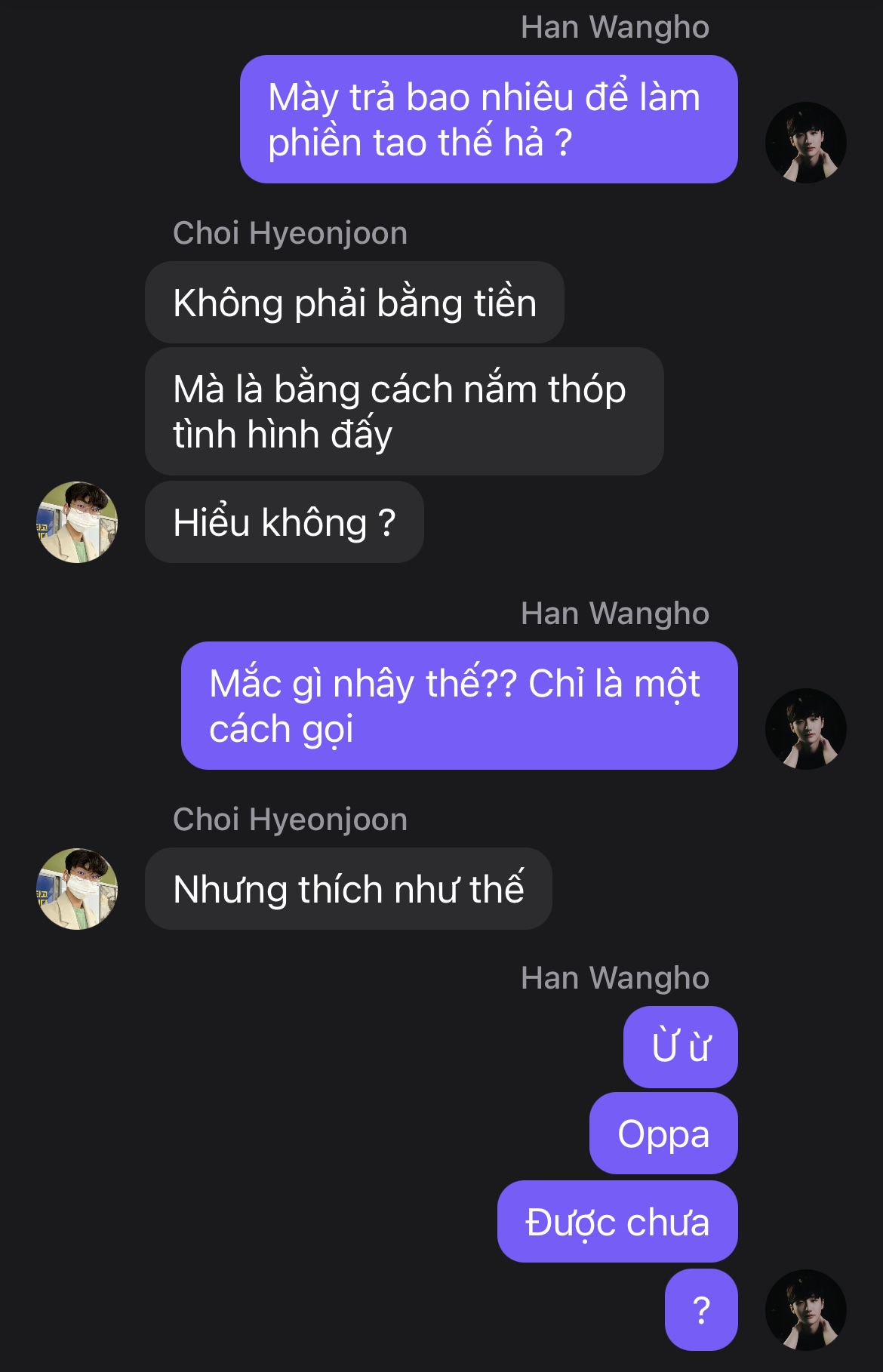Open Choi Hyeonjoon's avatar beside "Hiểu không ?"
This screenshot has width=883, height=1372.
pyautogui.click(x=77, y=522)
